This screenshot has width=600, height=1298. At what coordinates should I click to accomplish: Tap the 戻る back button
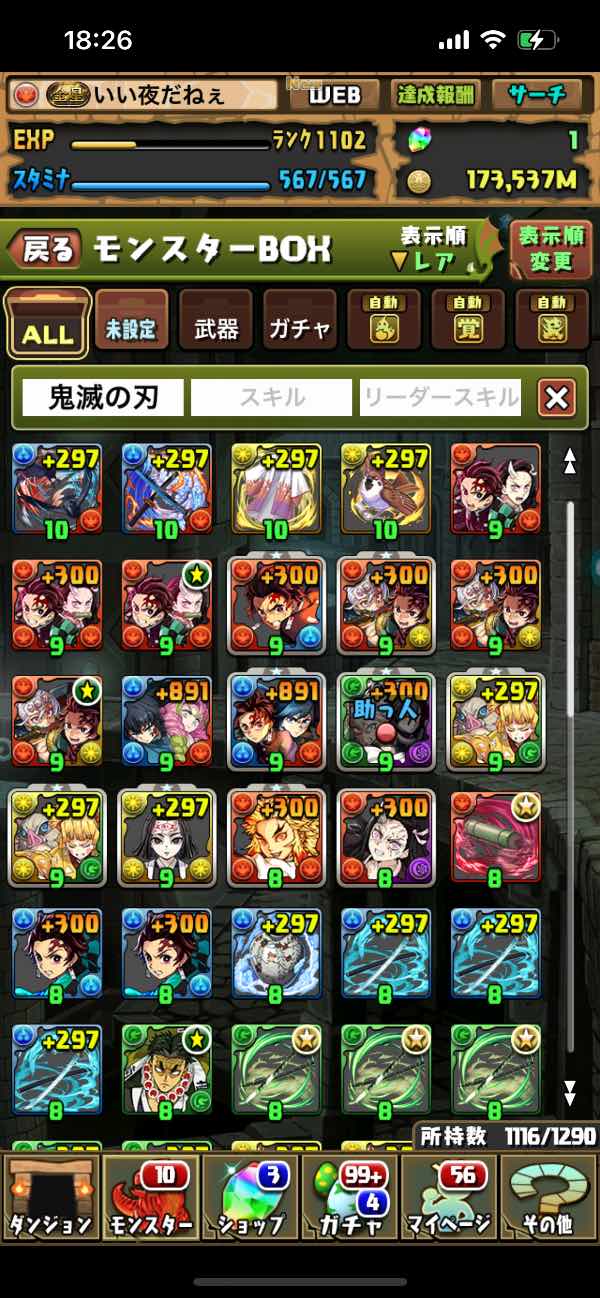(x=47, y=250)
